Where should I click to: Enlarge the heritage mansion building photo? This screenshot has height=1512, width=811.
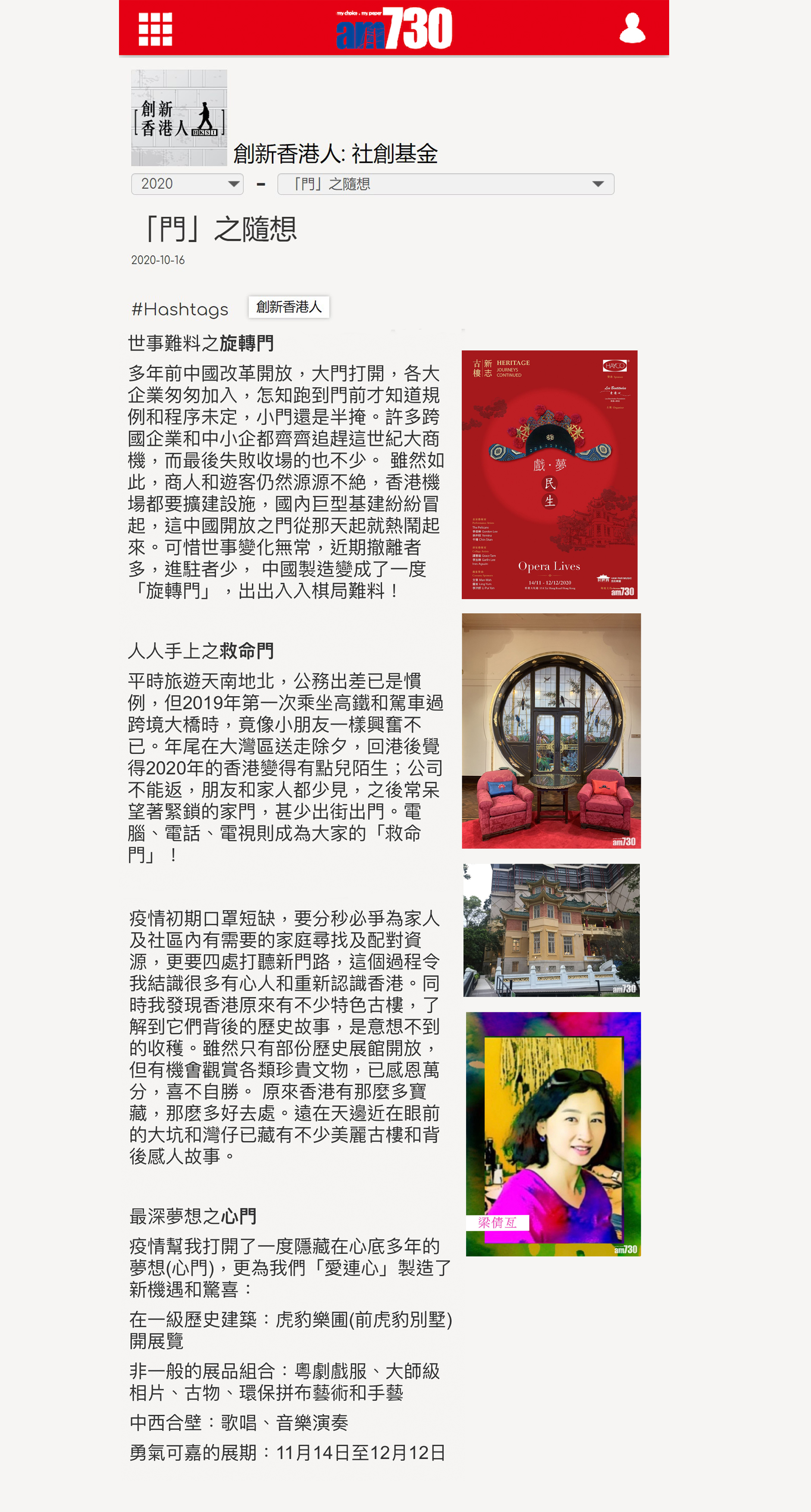pos(551,930)
